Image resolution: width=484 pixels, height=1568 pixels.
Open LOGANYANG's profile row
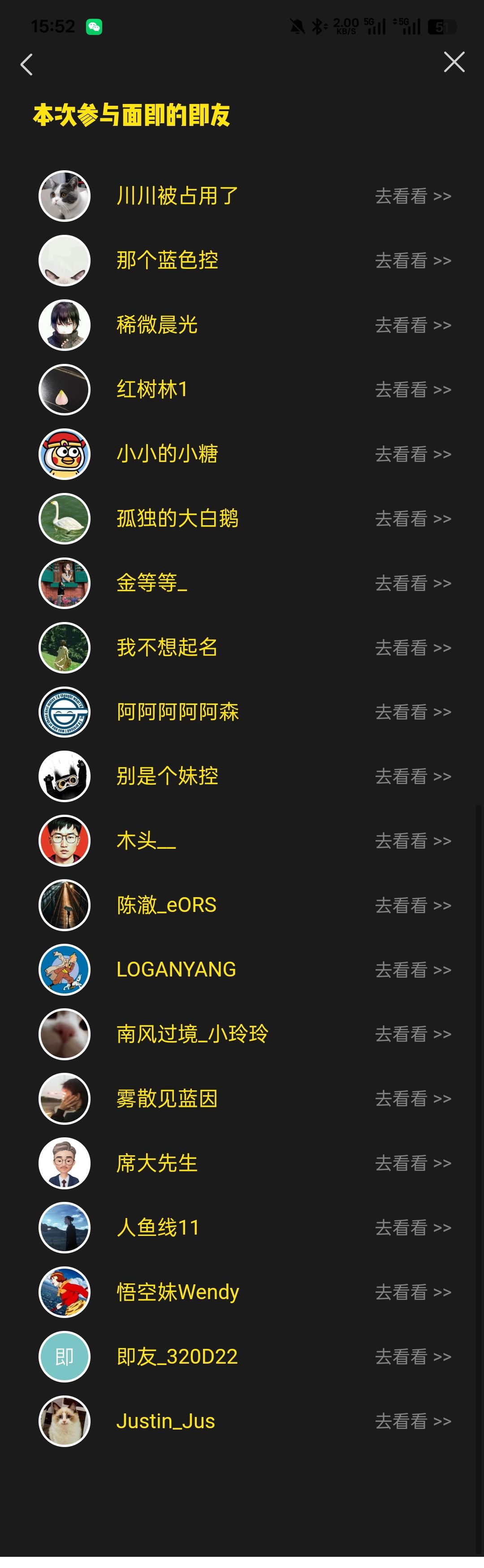pyautogui.click(x=245, y=970)
